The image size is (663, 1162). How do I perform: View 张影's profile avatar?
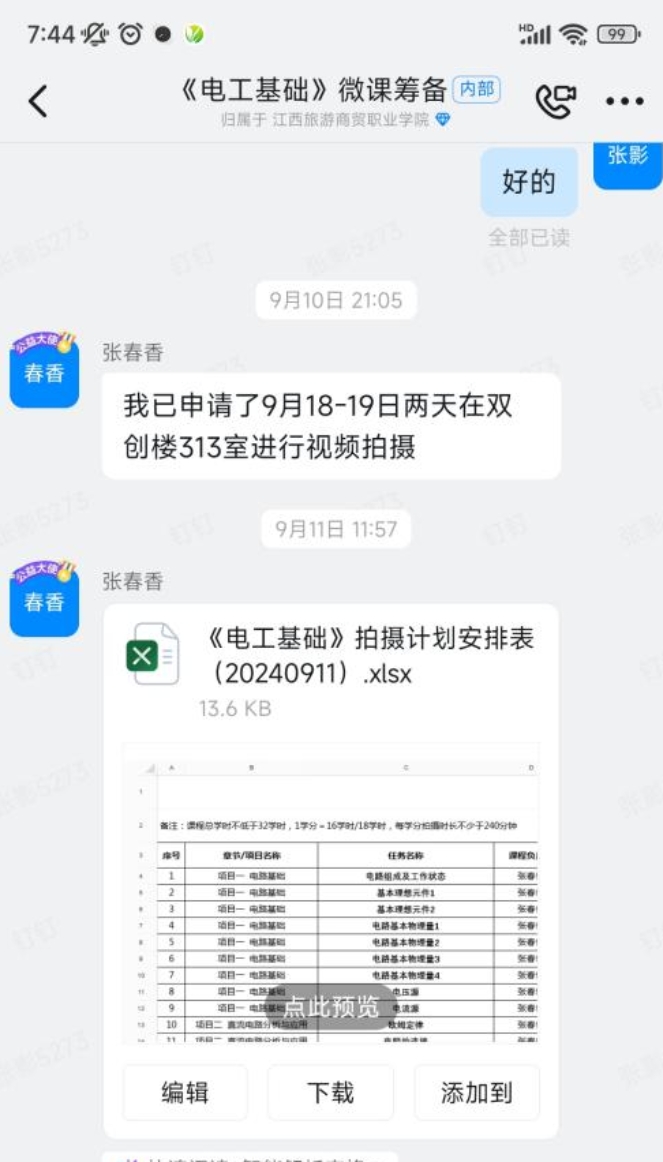pyautogui.click(x=628, y=162)
